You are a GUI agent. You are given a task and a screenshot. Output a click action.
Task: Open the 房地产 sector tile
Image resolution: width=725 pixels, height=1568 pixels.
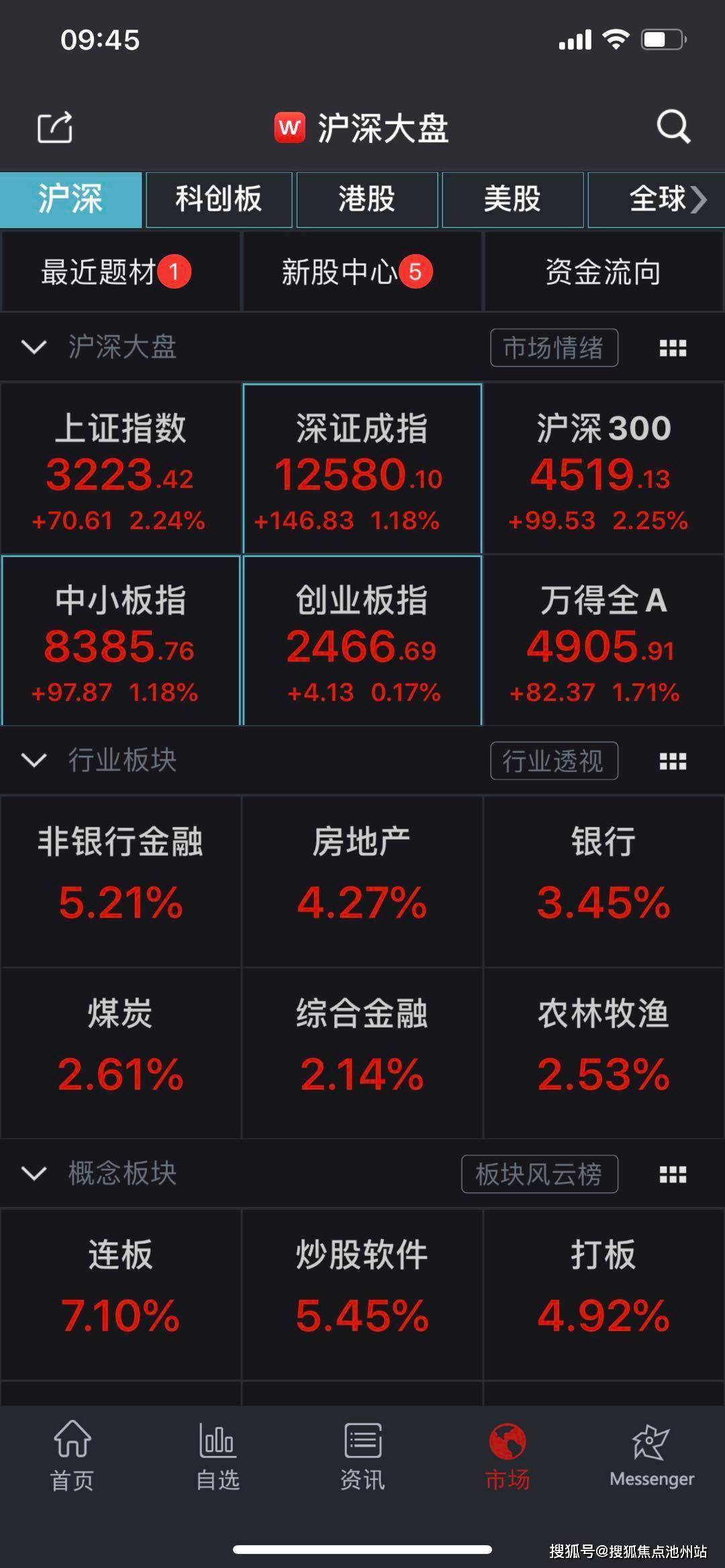[362, 881]
